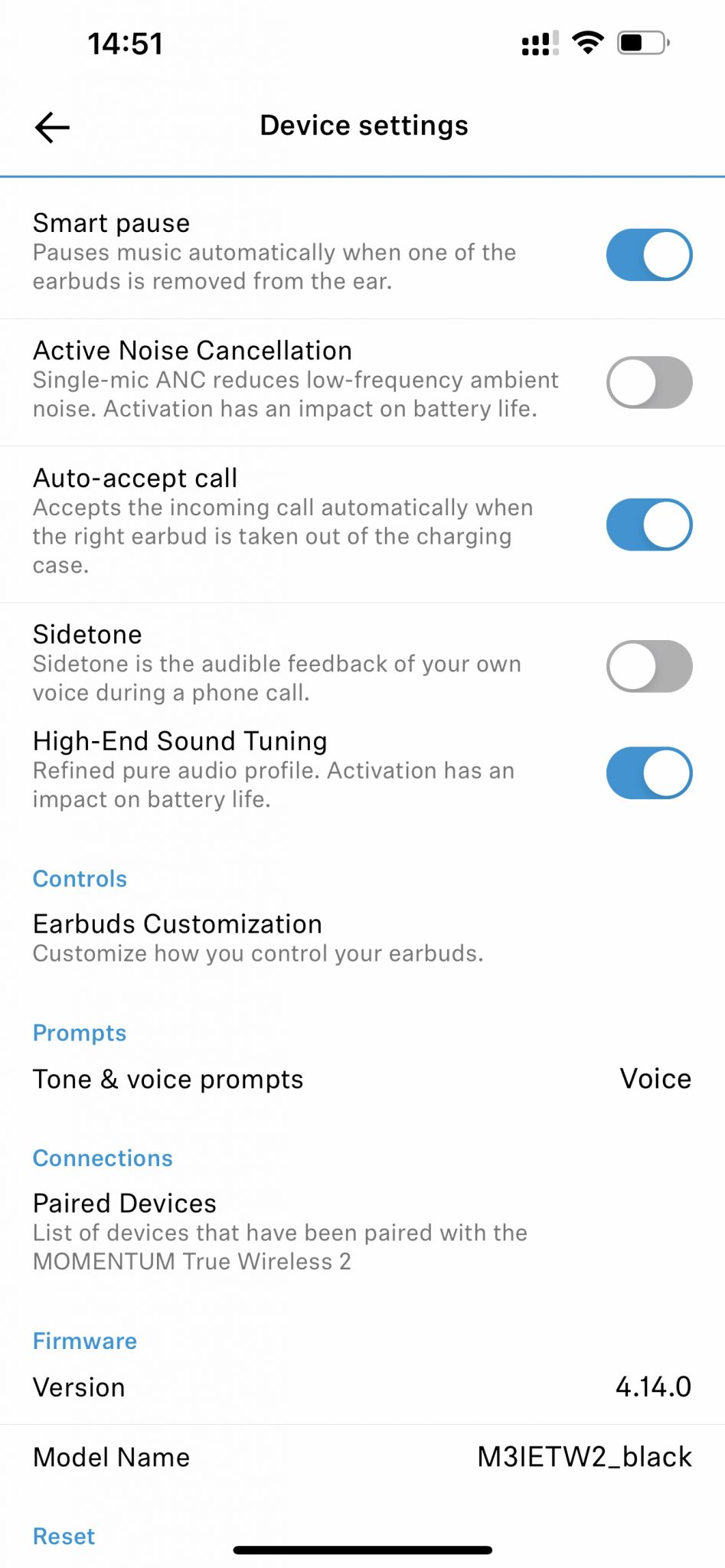The image size is (725, 1568).
Task: Open Earbuds Customization
Action: tap(362, 938)
